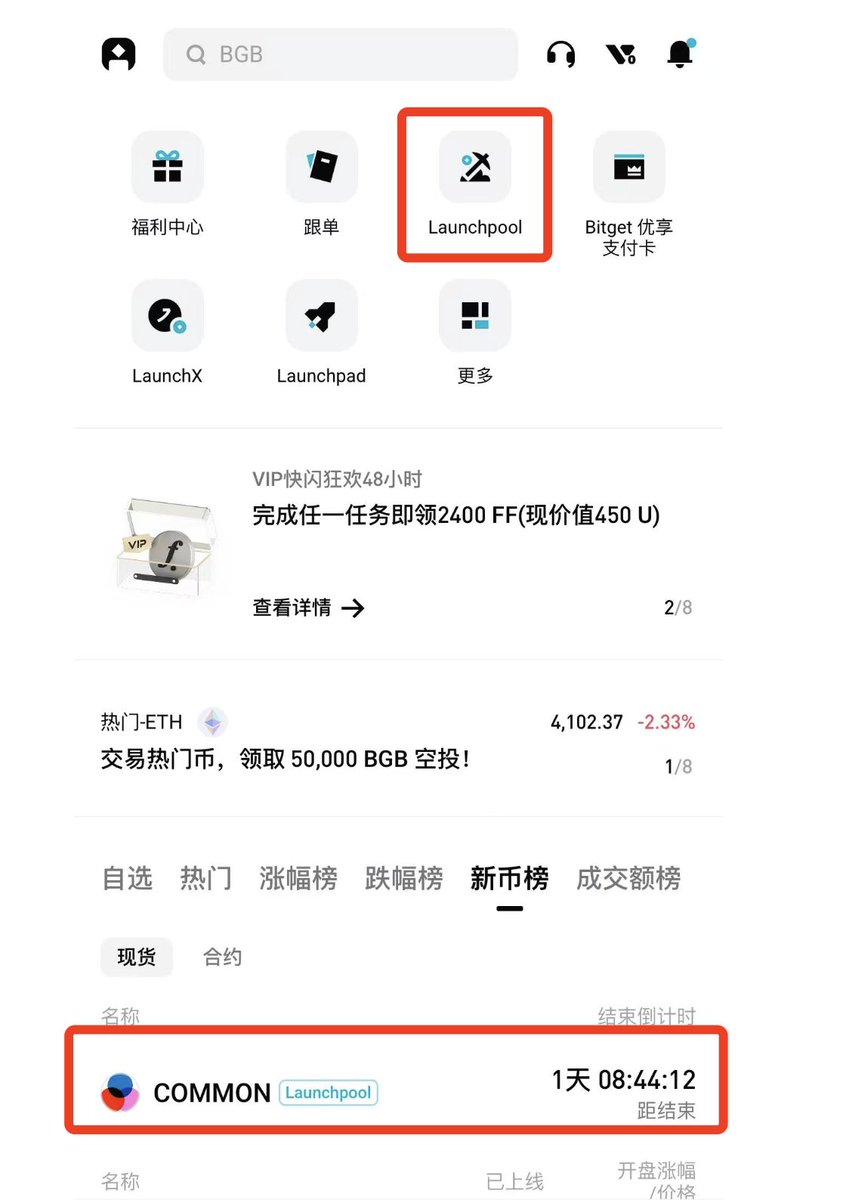Image resolution: width=843 pixels, height=1200 pixels.
Task: Open Launchpad shortcut
Action: point(321,333)
